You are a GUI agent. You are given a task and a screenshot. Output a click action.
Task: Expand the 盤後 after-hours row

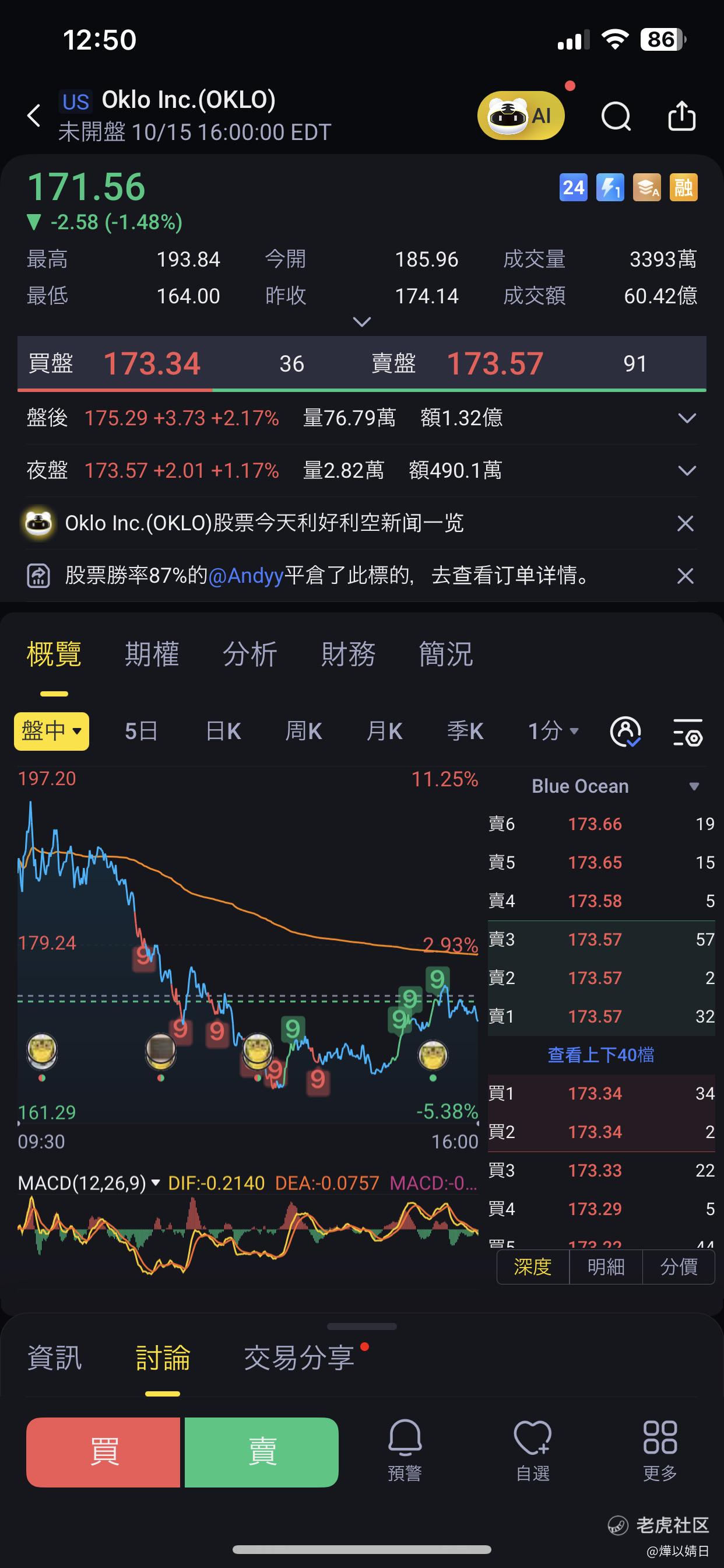(x=686, y=418)
